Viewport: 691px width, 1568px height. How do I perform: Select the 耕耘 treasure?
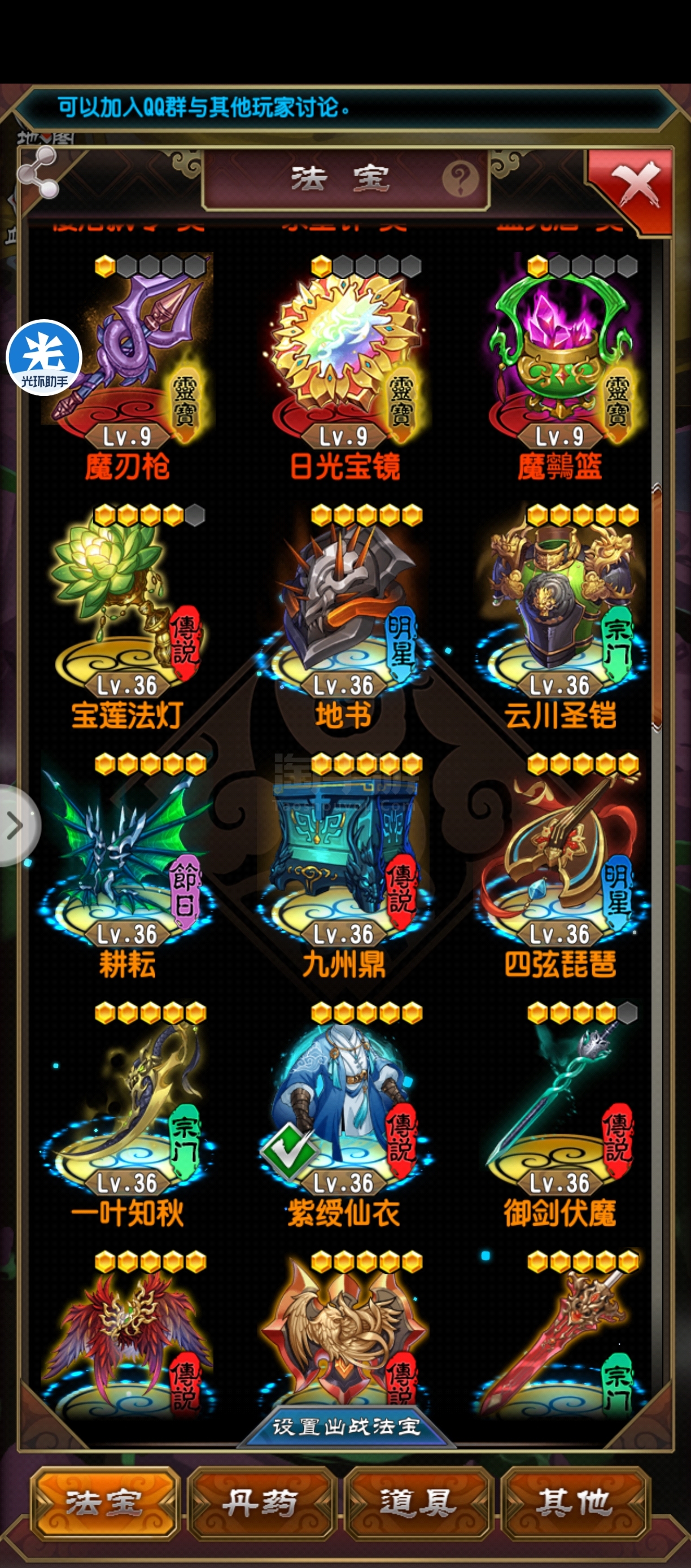pyautogui.click(x=127, y=864)
